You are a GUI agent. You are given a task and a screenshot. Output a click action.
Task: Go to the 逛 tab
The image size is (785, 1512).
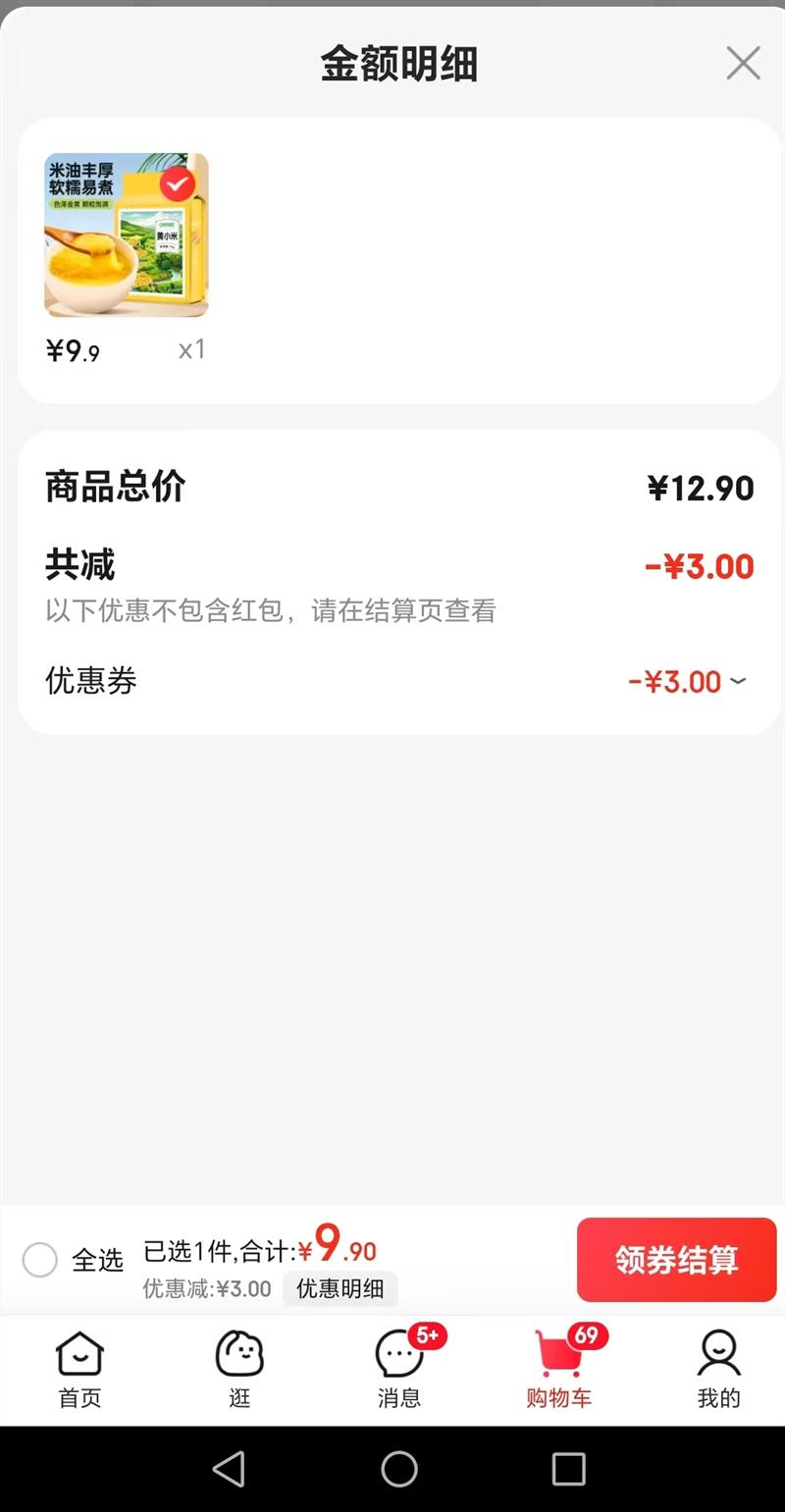pos(239,1370)
